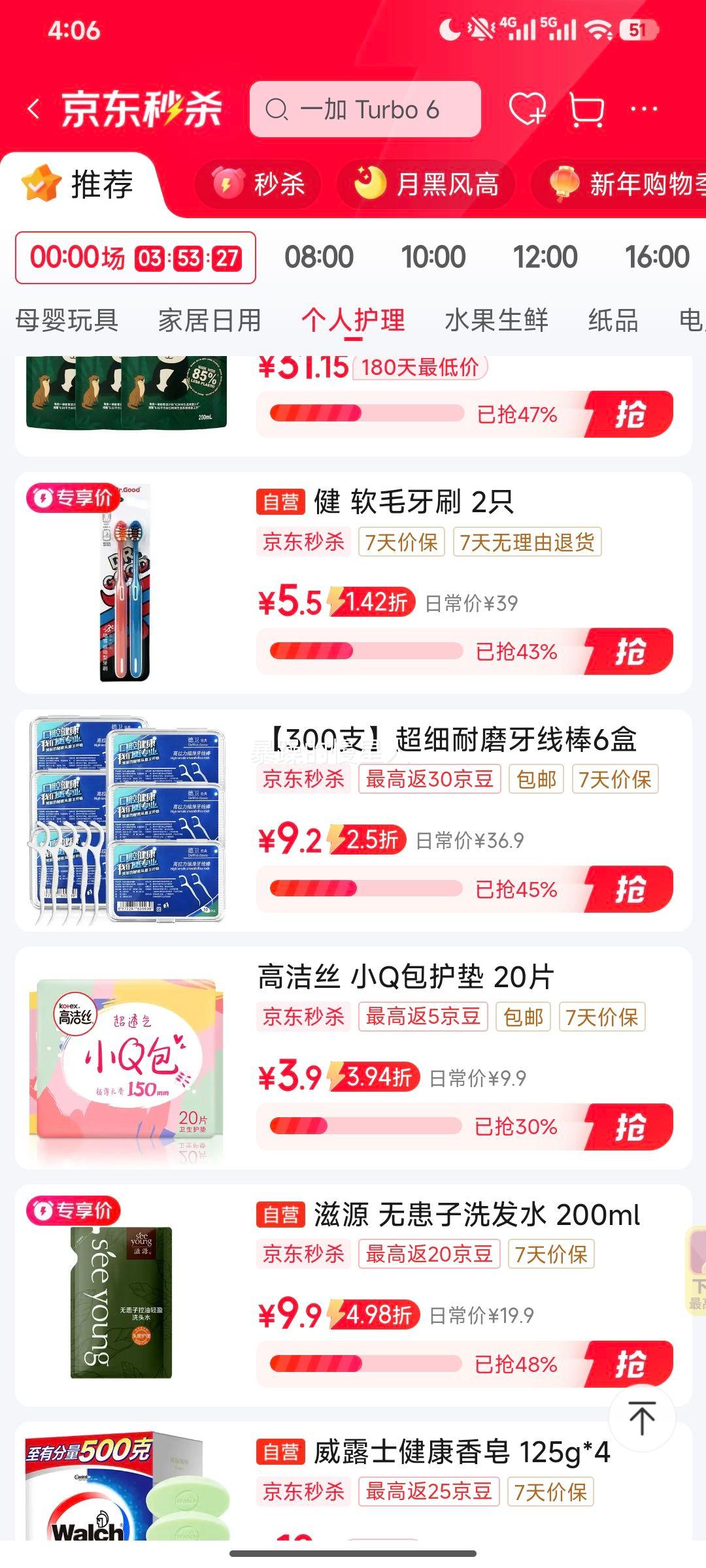Image resolution: width=706 pixels, height=1568 pixels.
Task: Select the 00:00场 countdown session
Action: 131,258
